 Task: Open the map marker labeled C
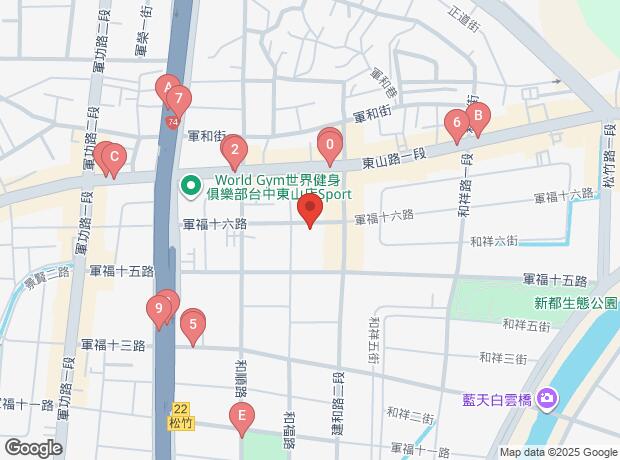[x=114, y=157]
